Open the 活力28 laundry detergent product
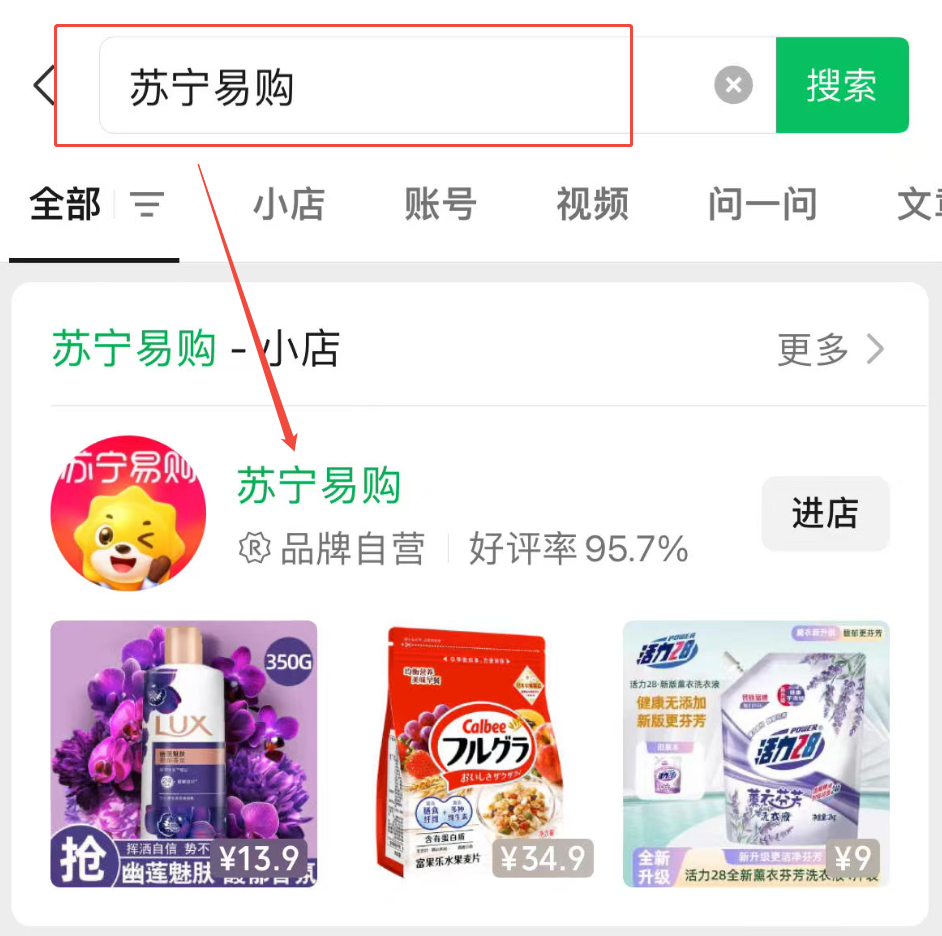The image size is (942, 936). (756, 754)
